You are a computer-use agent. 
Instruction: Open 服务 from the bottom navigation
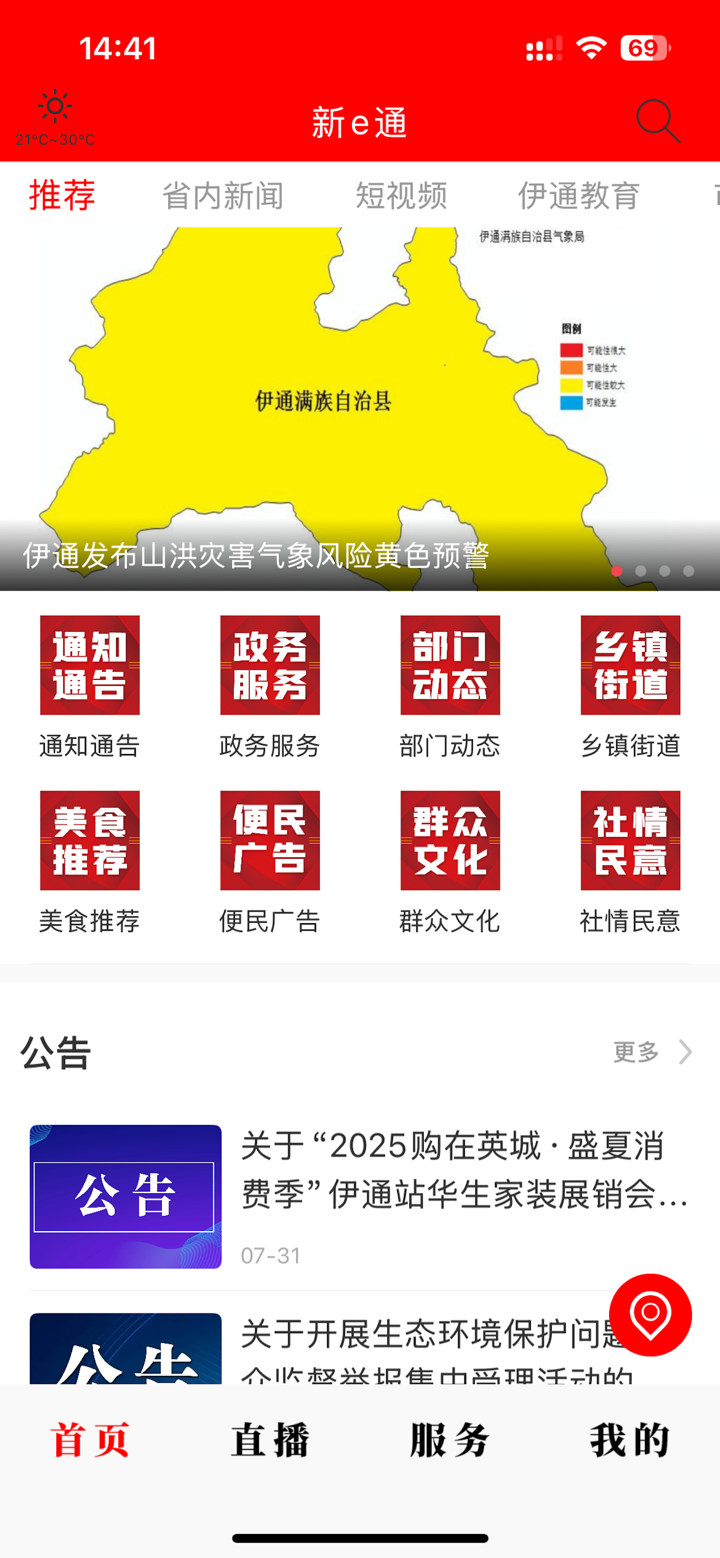[x=448, y=1440]
